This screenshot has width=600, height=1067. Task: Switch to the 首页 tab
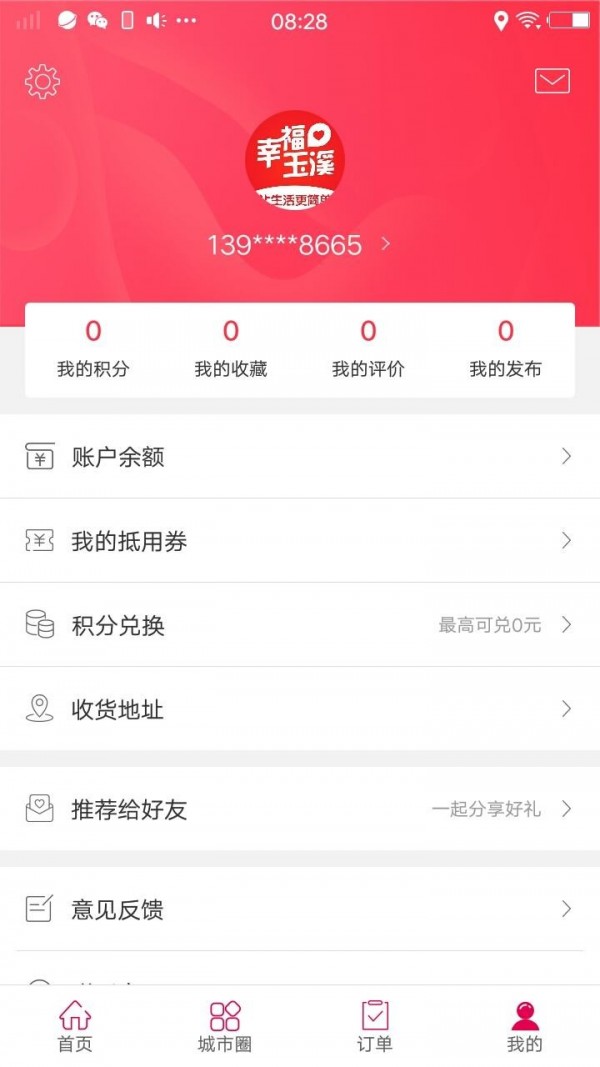75,1026
